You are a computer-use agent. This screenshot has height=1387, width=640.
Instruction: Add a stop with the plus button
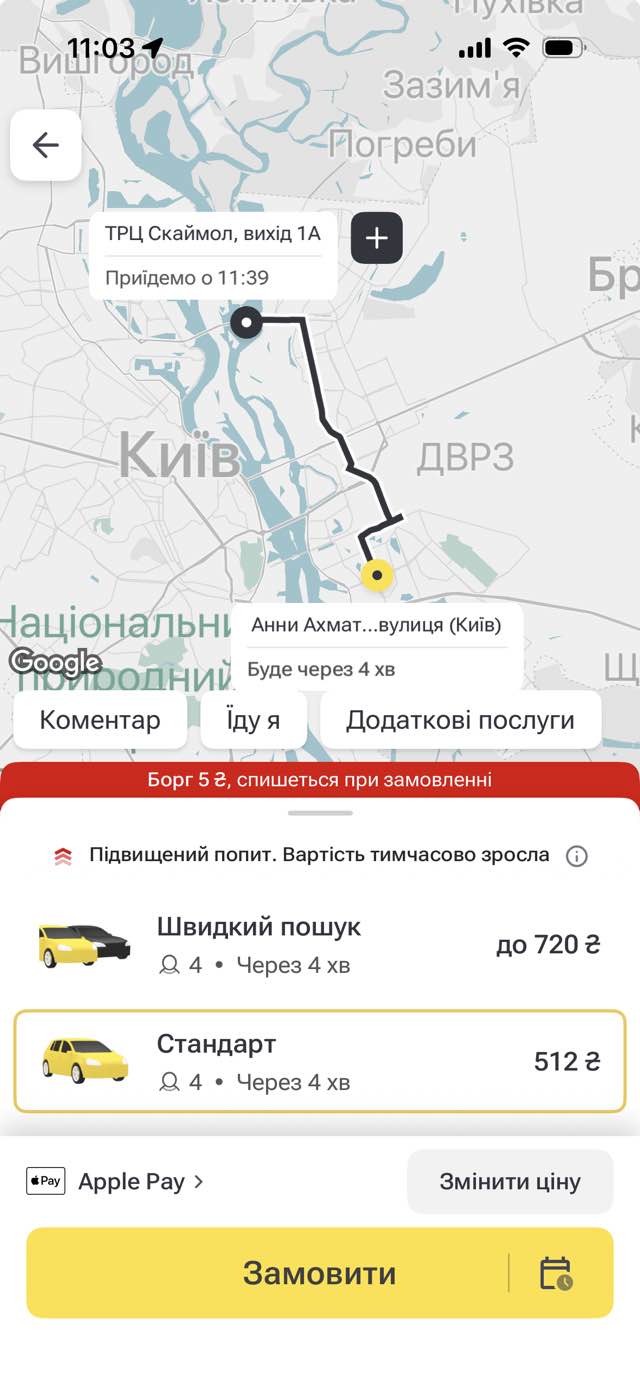[x=377, y=238]
